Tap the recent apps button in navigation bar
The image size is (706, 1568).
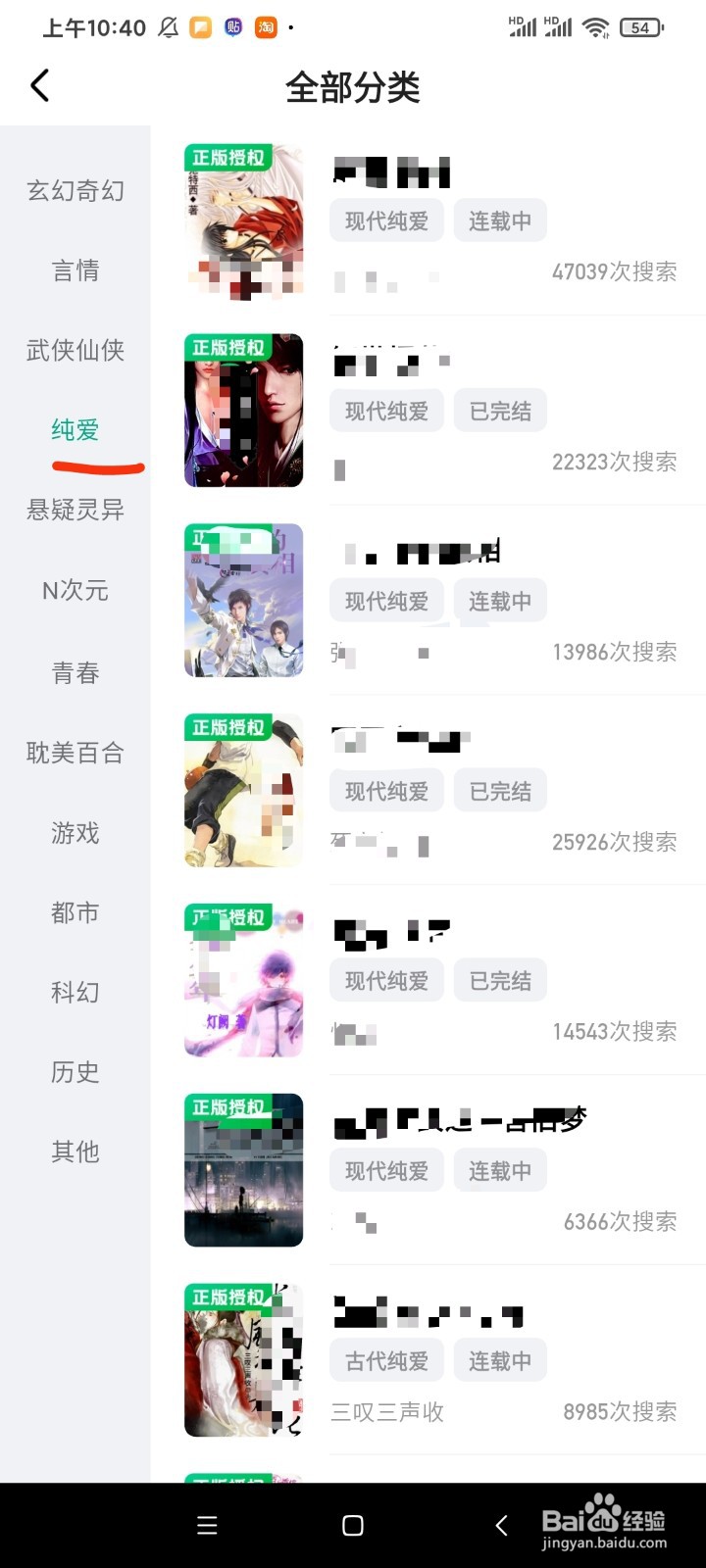[206, 1525]
